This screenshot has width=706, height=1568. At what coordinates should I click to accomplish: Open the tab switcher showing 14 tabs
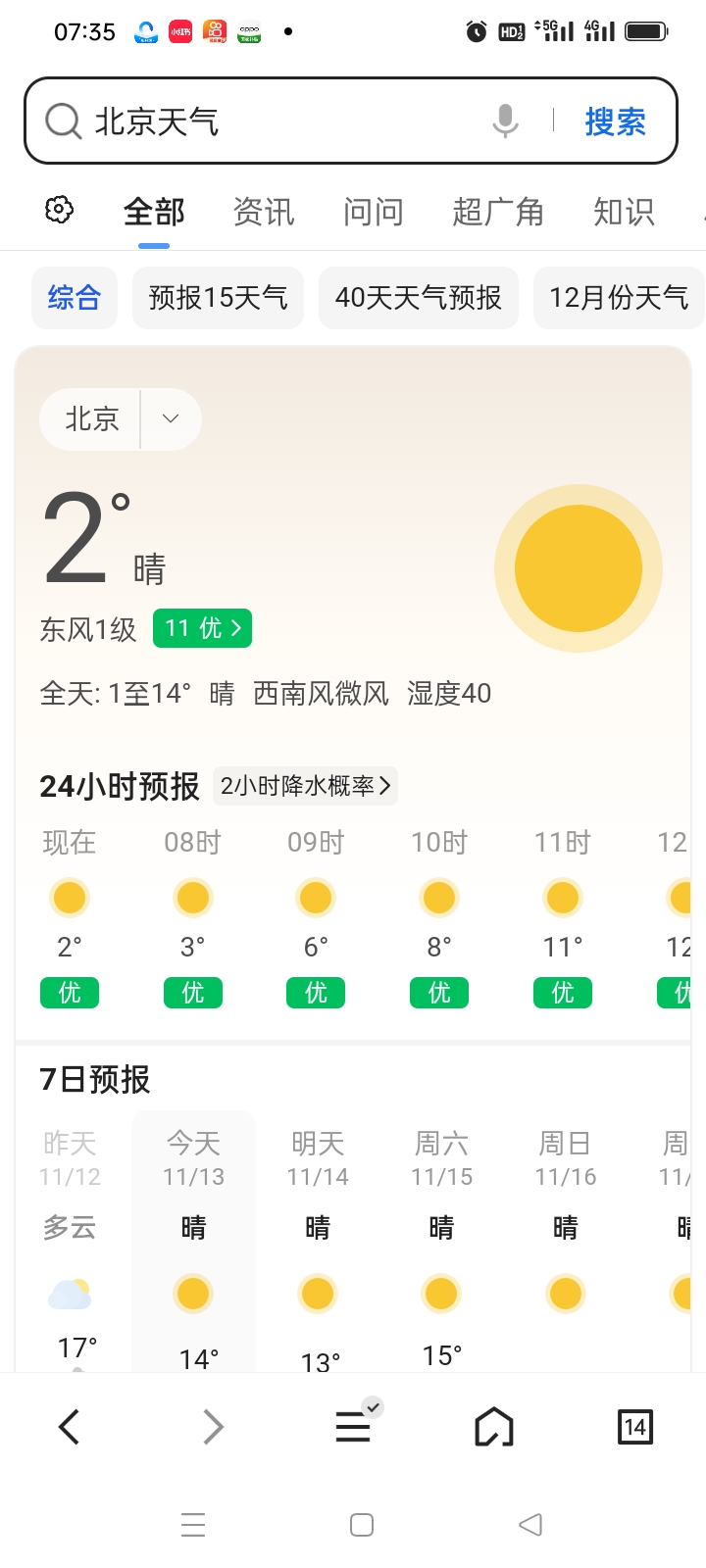click(635, 1426)
